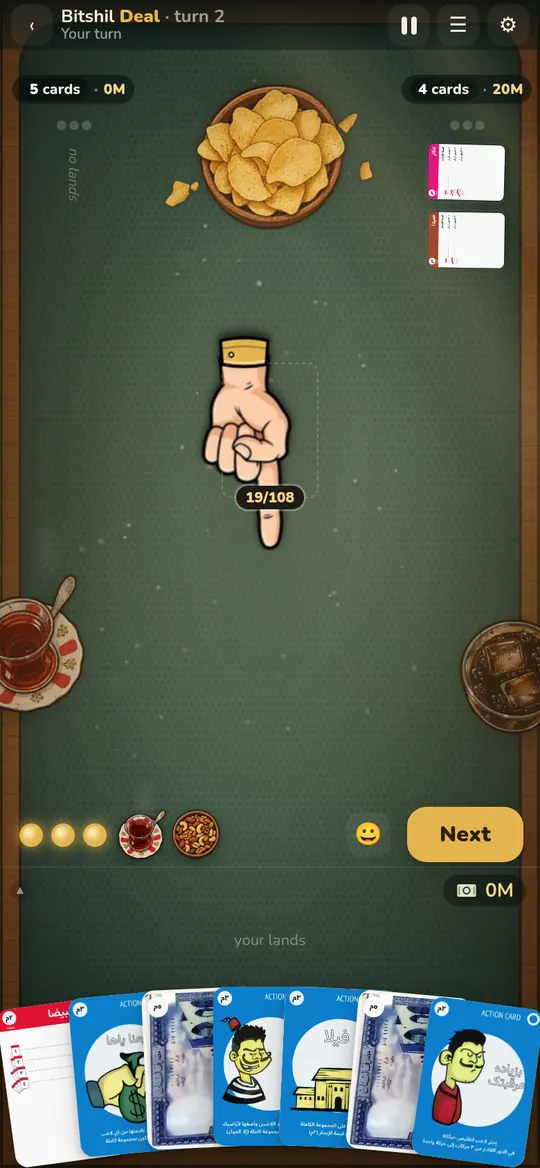Tap the Next button to end turn
This screenshot has width=540, height=1168.
click(465, 834)
